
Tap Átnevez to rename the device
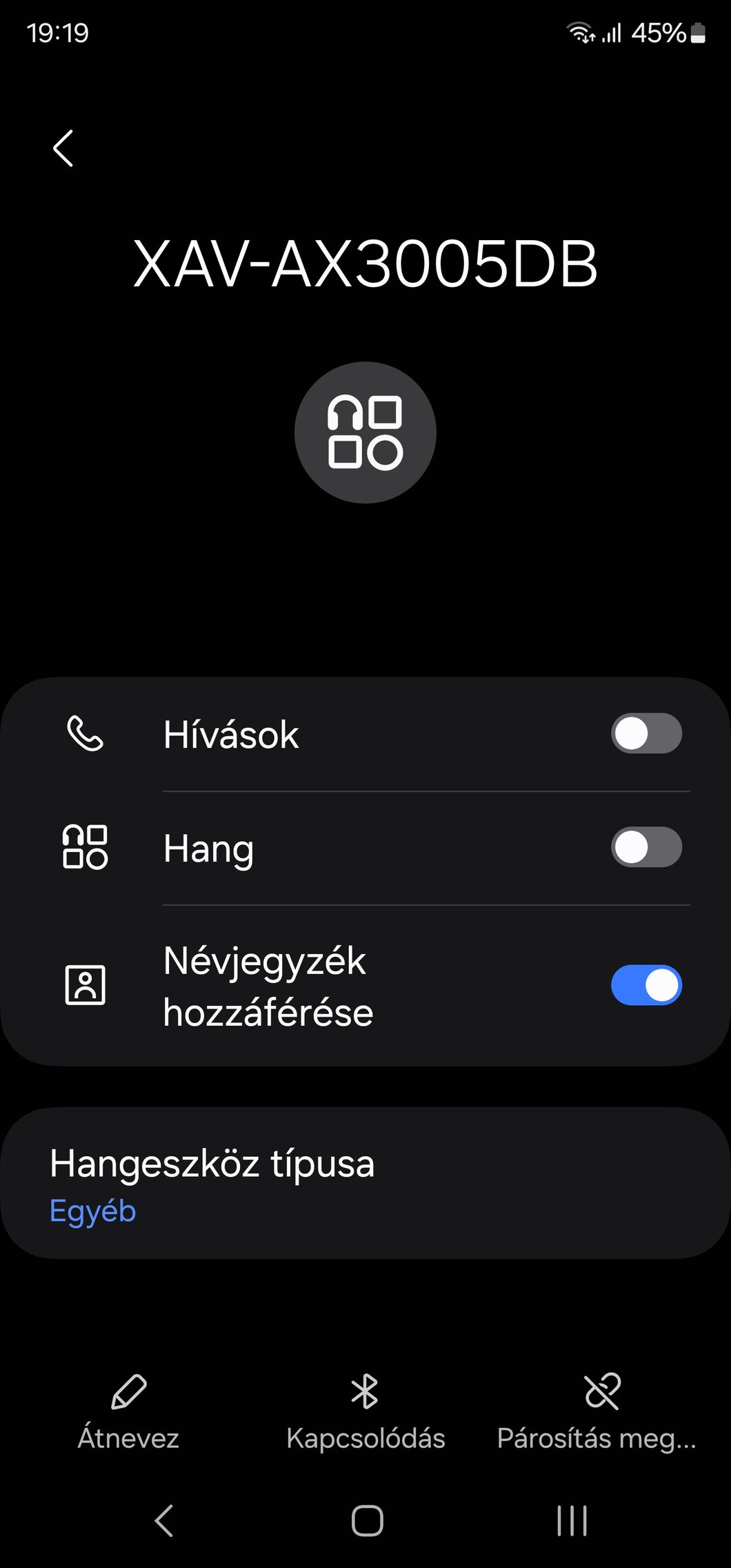click(128, 1412)
